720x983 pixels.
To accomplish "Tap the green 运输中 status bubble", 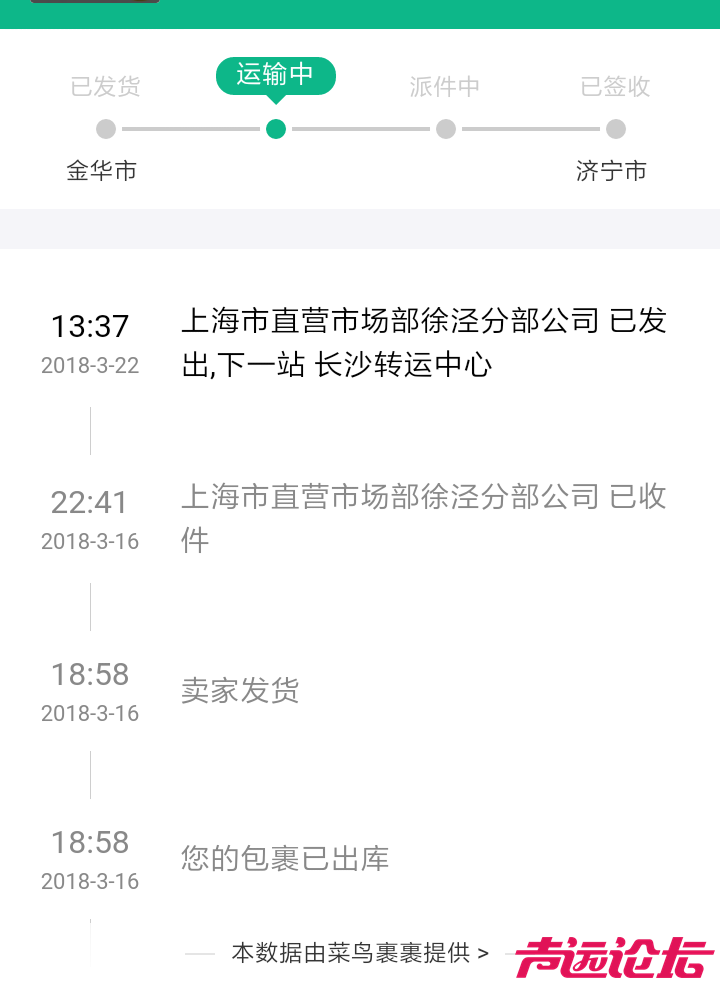I will click(x=275, y=76).
